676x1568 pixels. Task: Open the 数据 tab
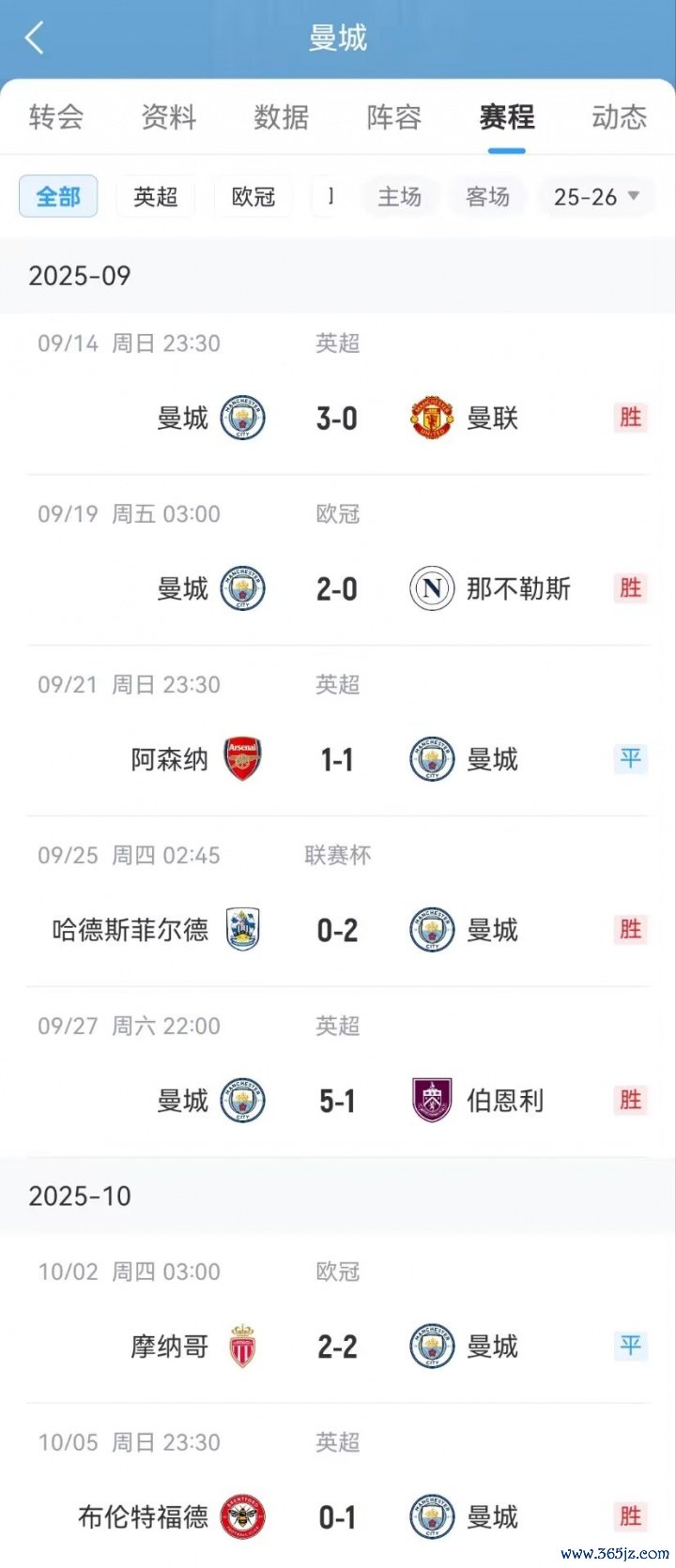point(282,117)
